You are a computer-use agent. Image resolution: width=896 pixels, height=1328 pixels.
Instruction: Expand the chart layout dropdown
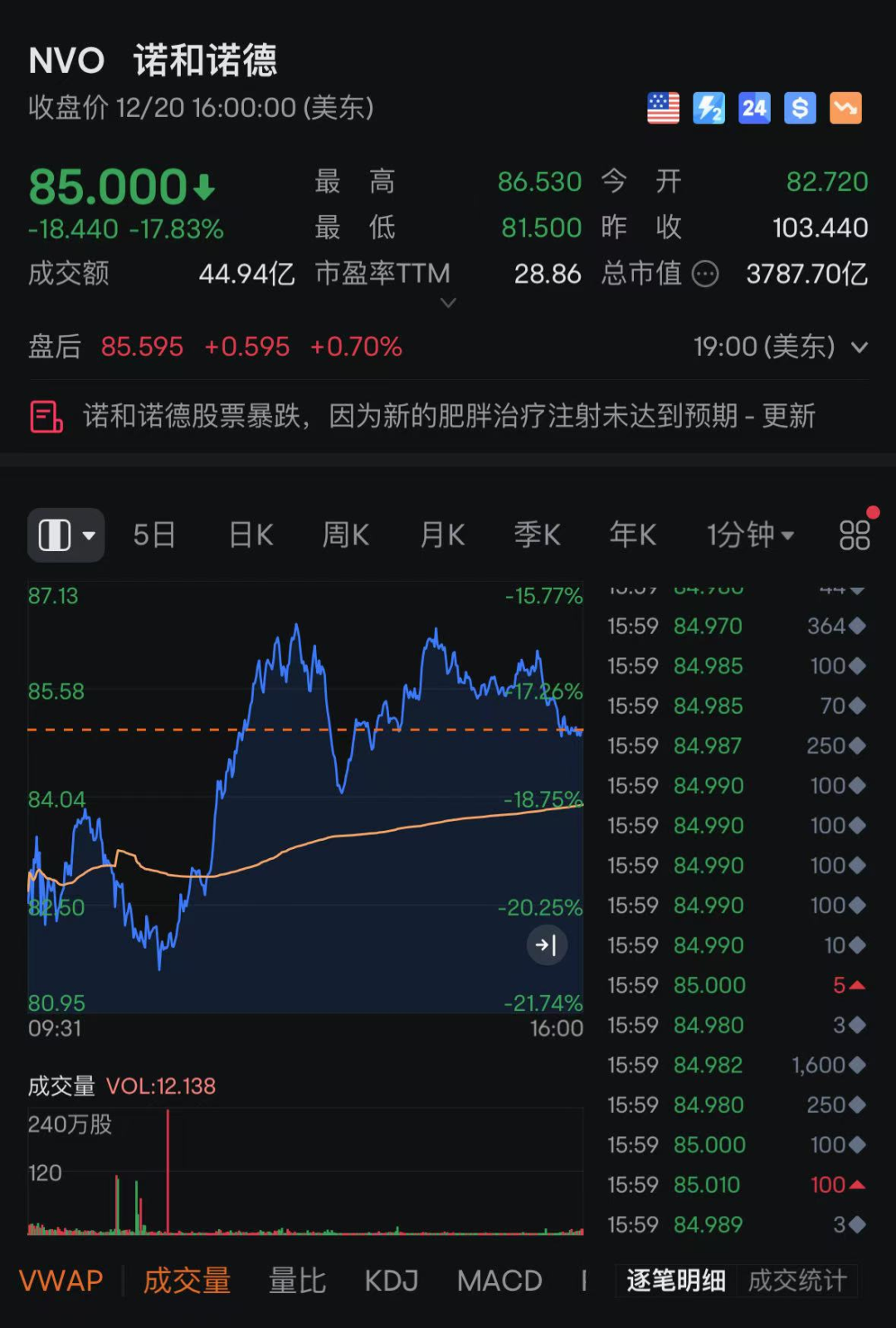point(66,535)
